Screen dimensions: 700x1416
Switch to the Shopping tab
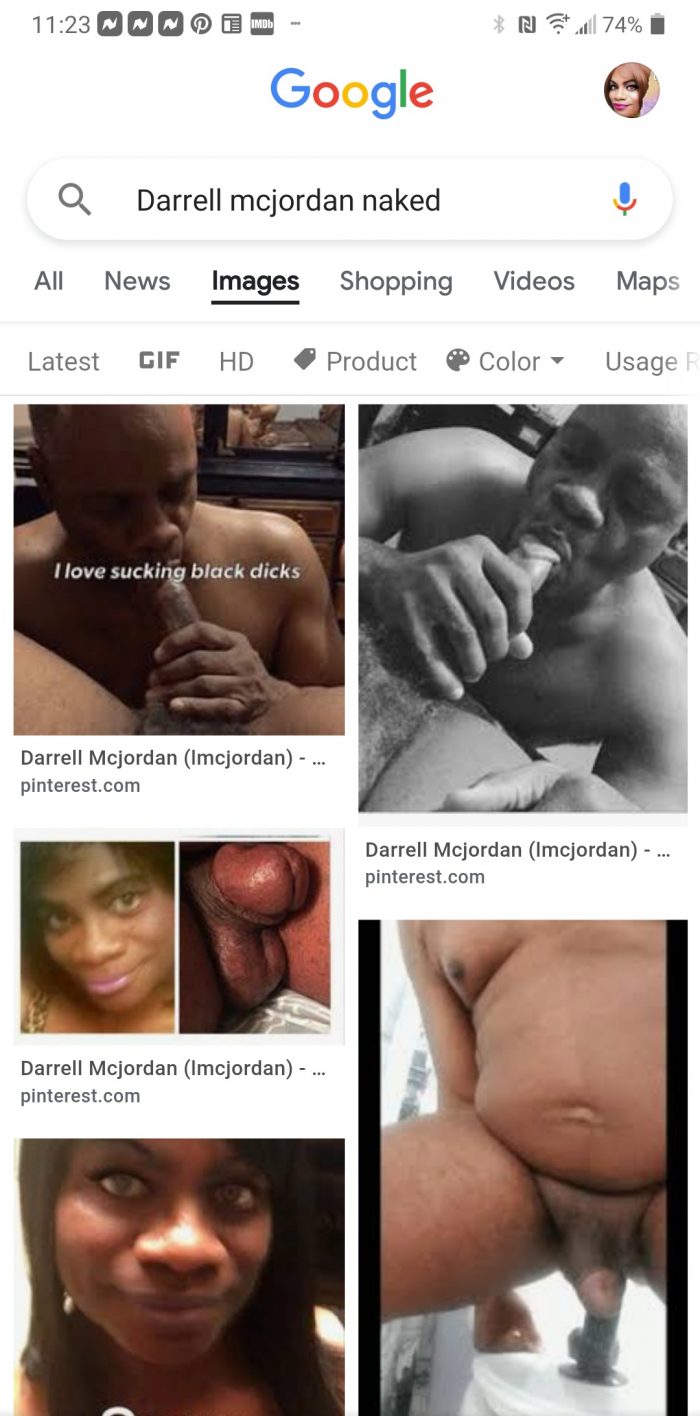[396, 281]
